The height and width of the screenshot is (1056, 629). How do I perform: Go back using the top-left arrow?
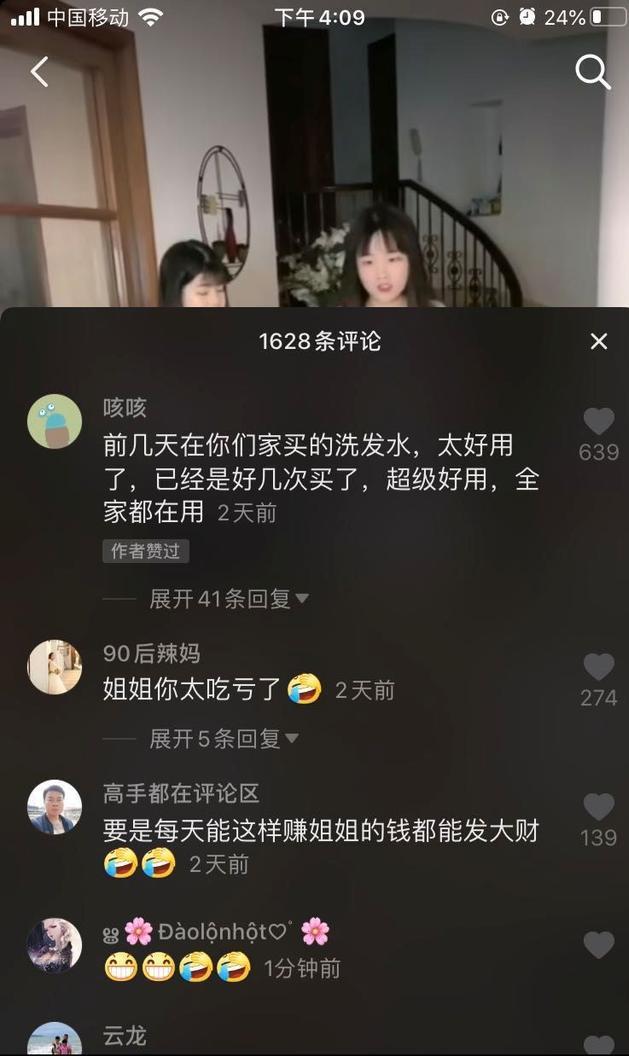40,72
